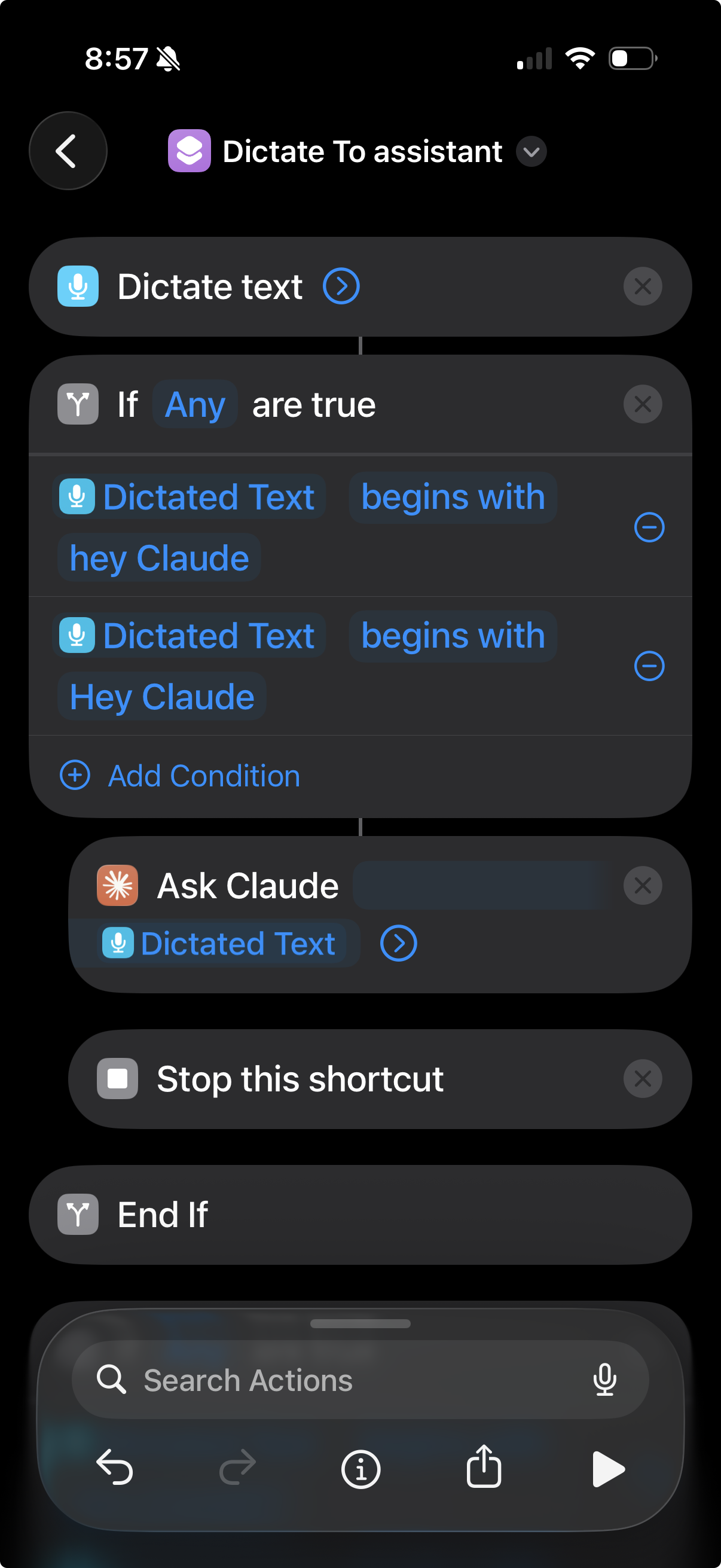Open 'begins with' for hey Claude condition

(452, 497)
